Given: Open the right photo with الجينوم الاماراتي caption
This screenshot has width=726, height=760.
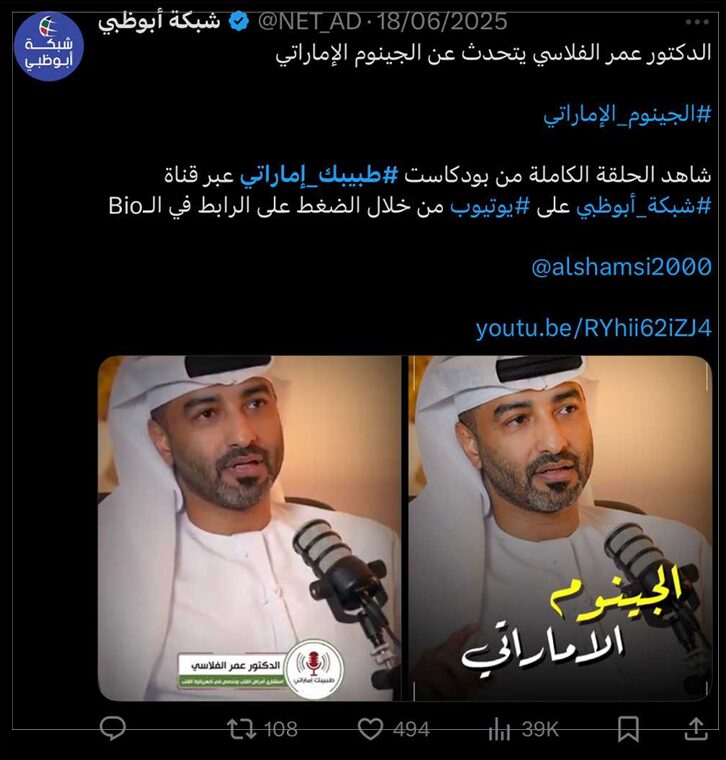Looking at the screenshot, I should (x=561, y=528).
